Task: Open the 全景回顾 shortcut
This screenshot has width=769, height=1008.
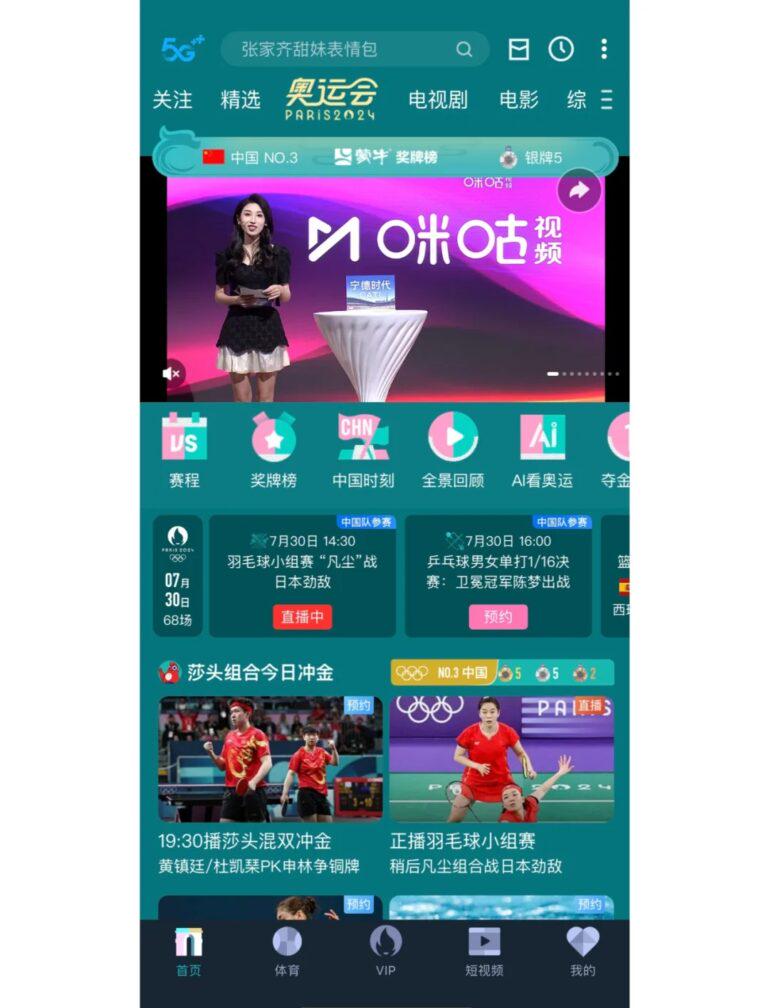Action: 452,450
